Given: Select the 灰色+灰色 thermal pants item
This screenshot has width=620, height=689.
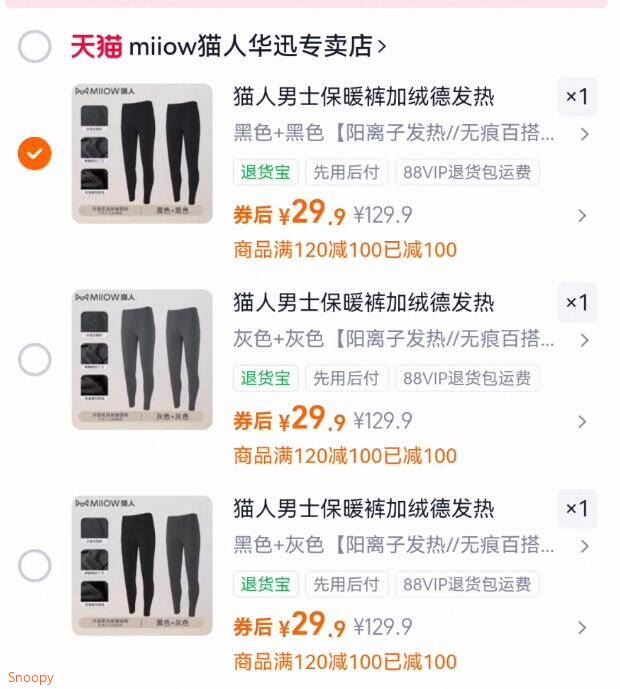Looking at the screenshot, I should pos(35,359).
